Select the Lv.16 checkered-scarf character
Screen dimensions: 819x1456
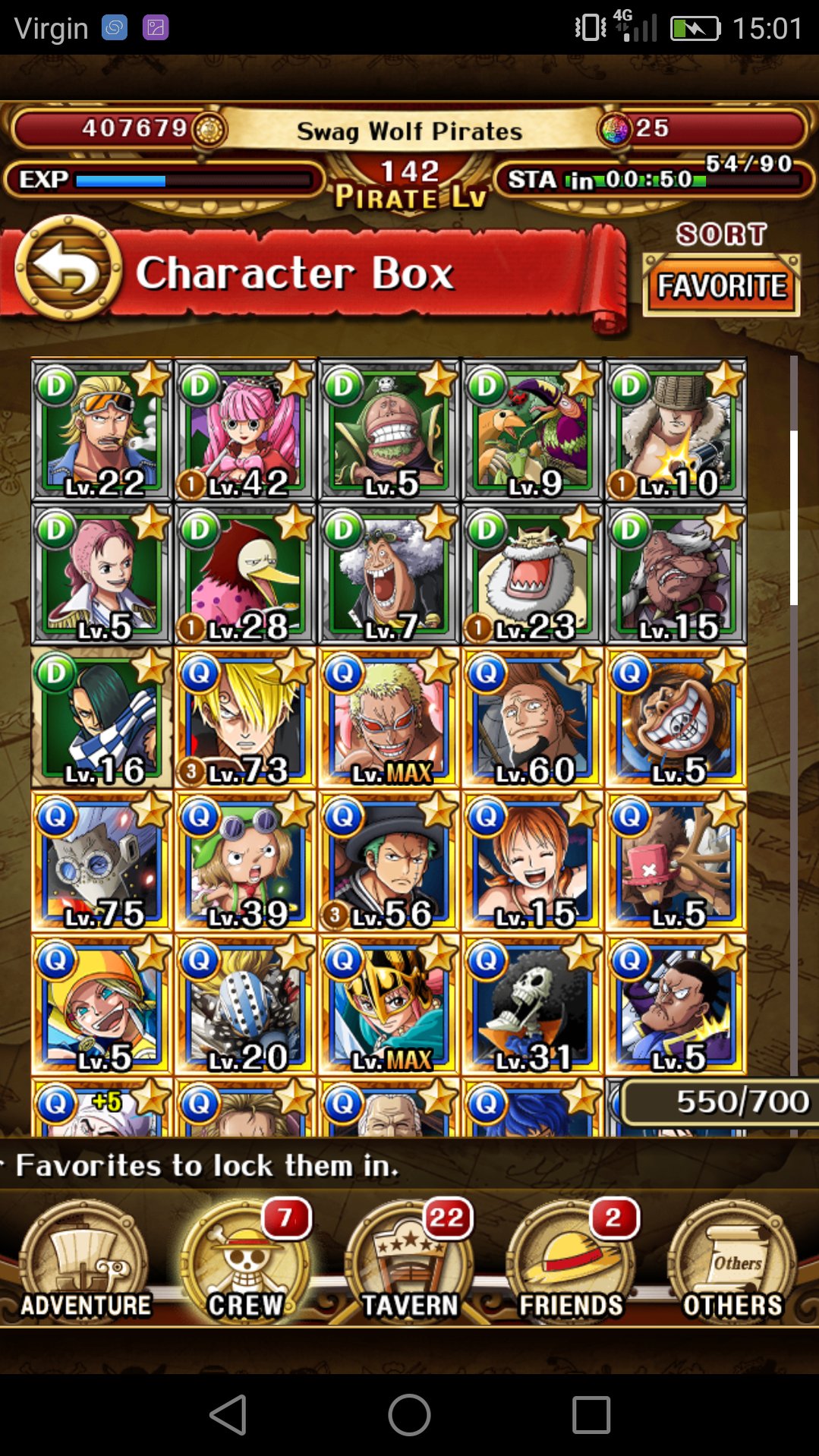coord(102,717)
